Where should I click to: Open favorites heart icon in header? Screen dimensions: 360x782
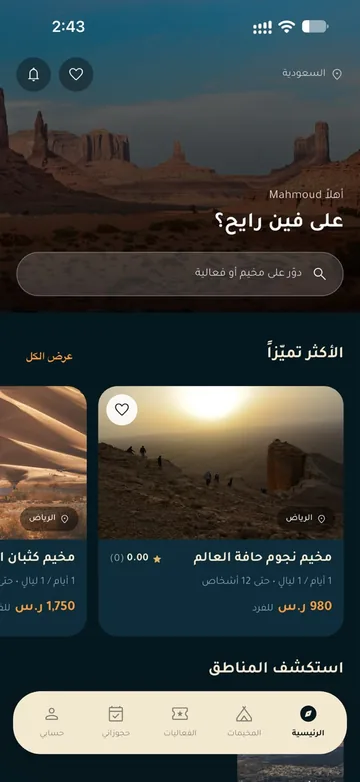pyautogui.click(x=76, y=74)
